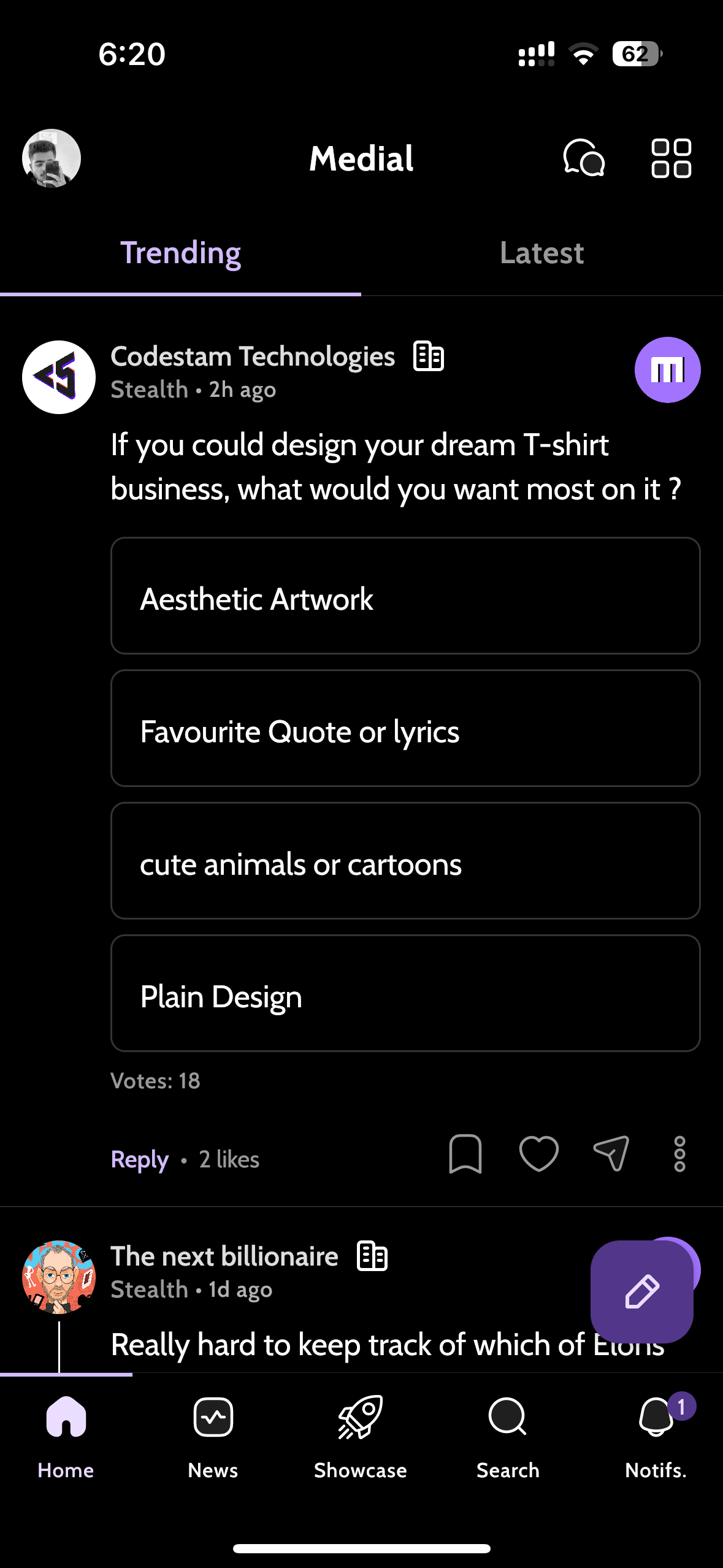Share the Codestam Technologies post
This screenshot has width=723, height=1568.
click(x=611, y=1153)
